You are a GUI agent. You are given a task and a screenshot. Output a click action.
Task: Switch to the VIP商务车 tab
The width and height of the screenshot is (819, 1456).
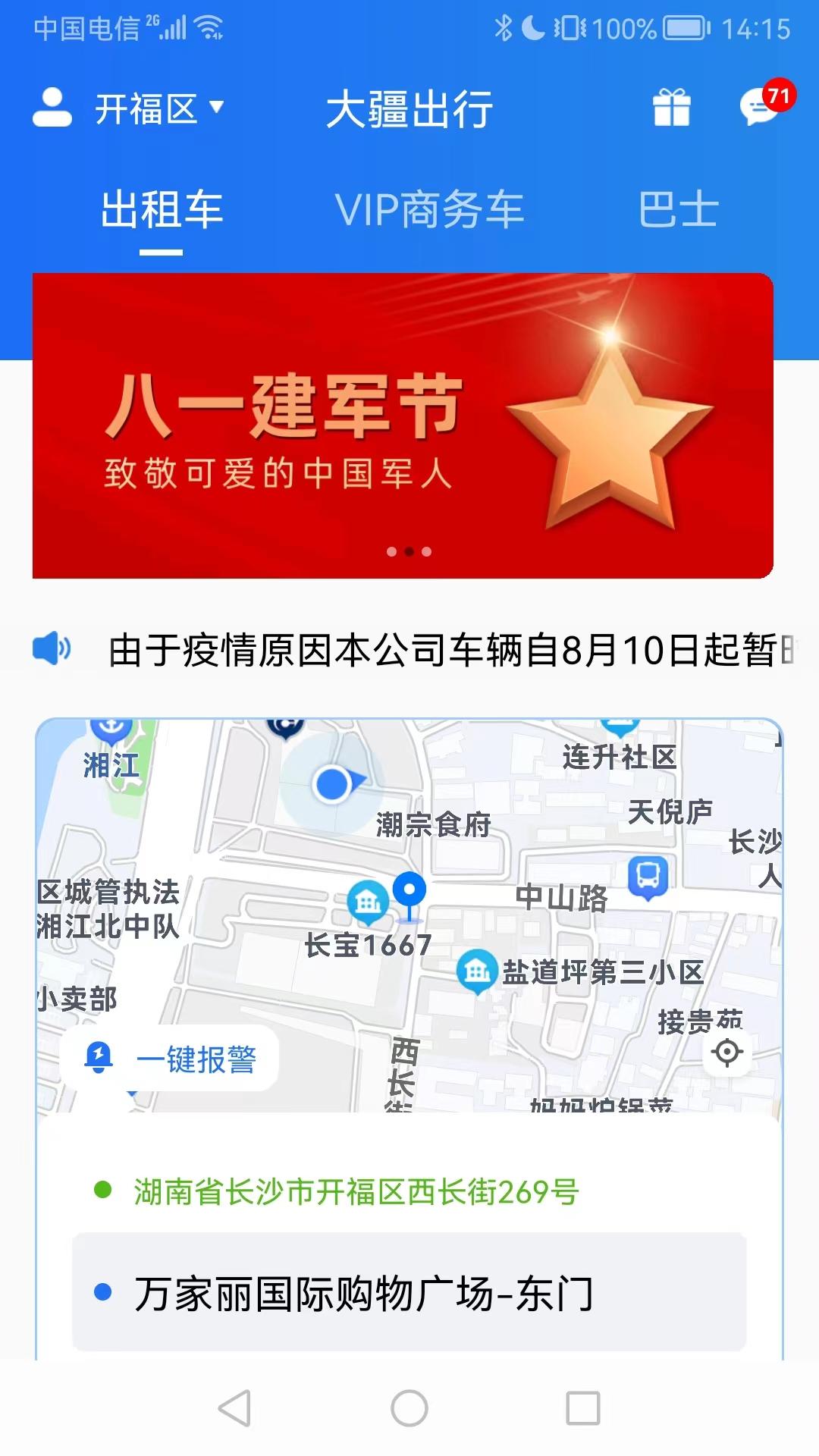pyautogui.click(x=432, y=211)
